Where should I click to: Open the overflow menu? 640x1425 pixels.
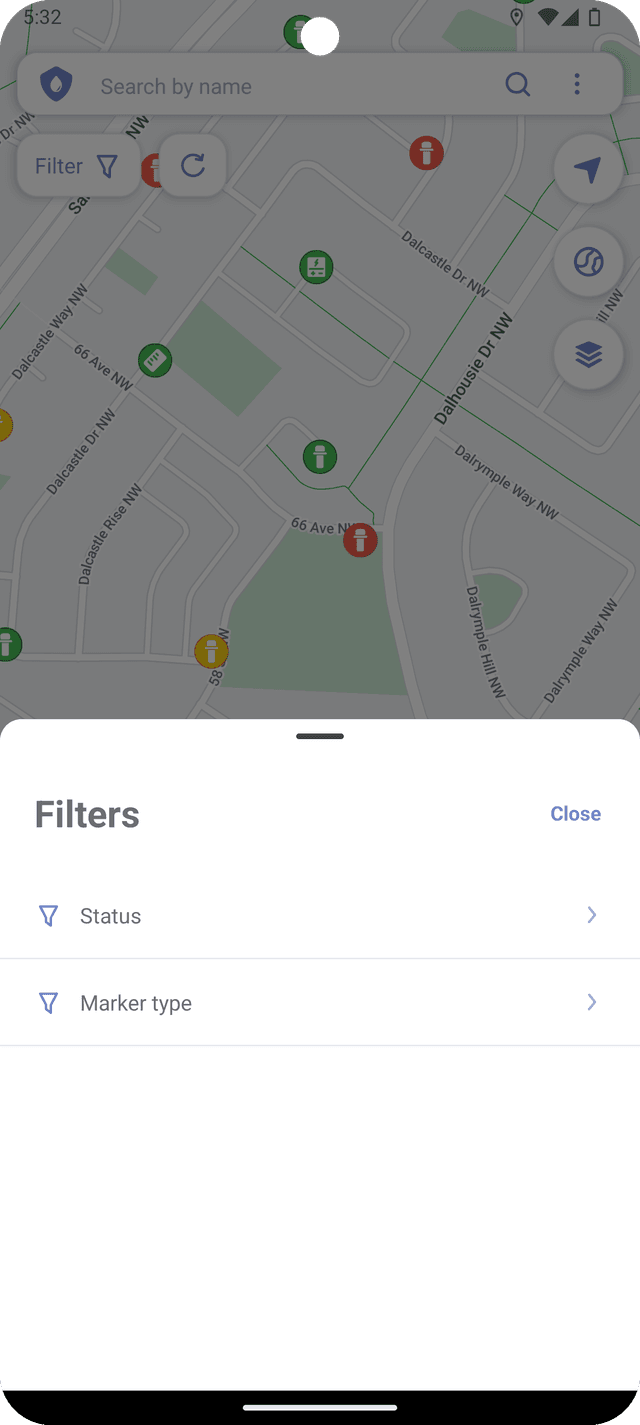[577, 85]
